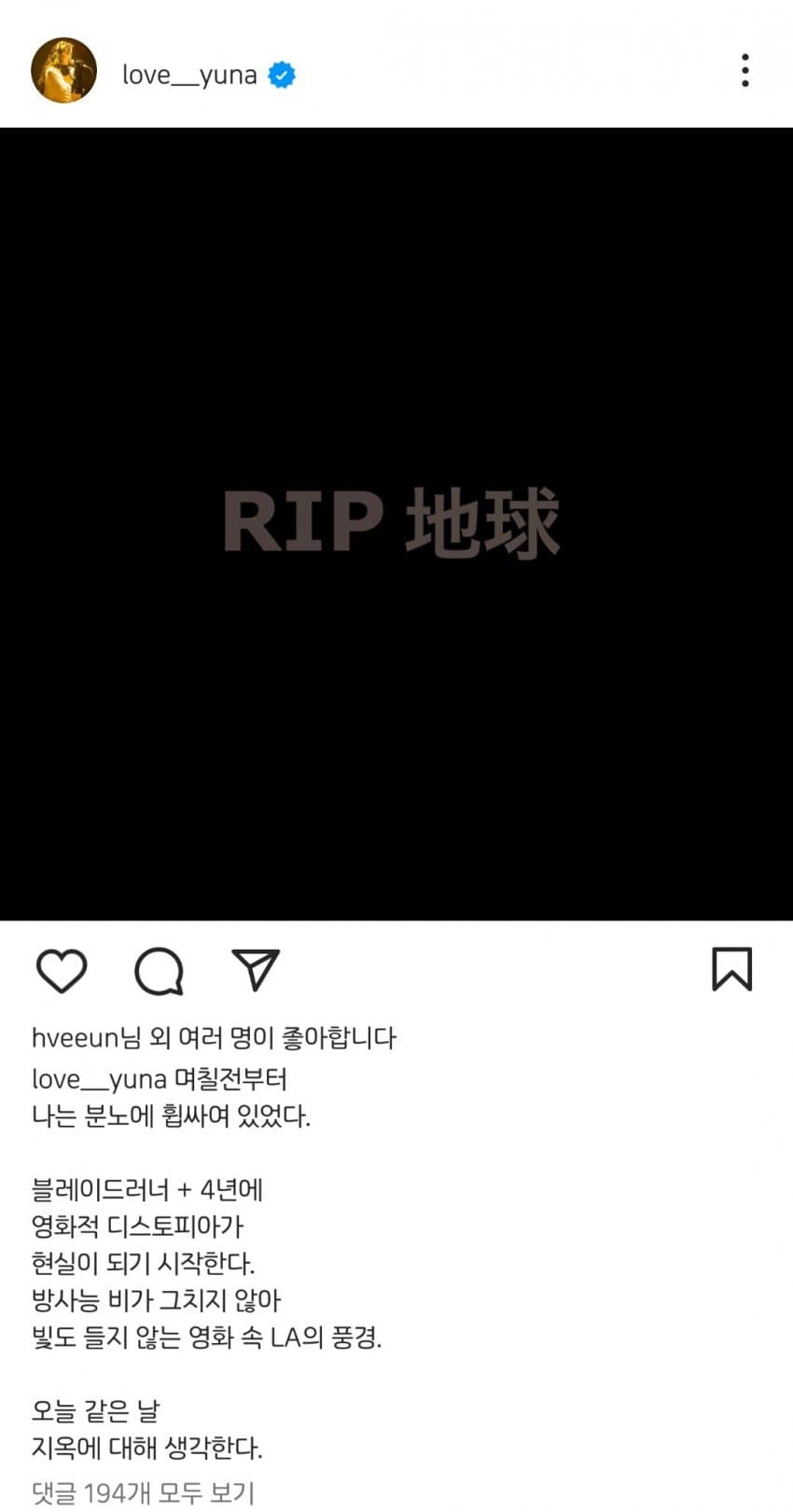Viewport: 793px width, 1512px height.
Task: Open love__yuna's profile picture
Action: click(x=63, y=71)
